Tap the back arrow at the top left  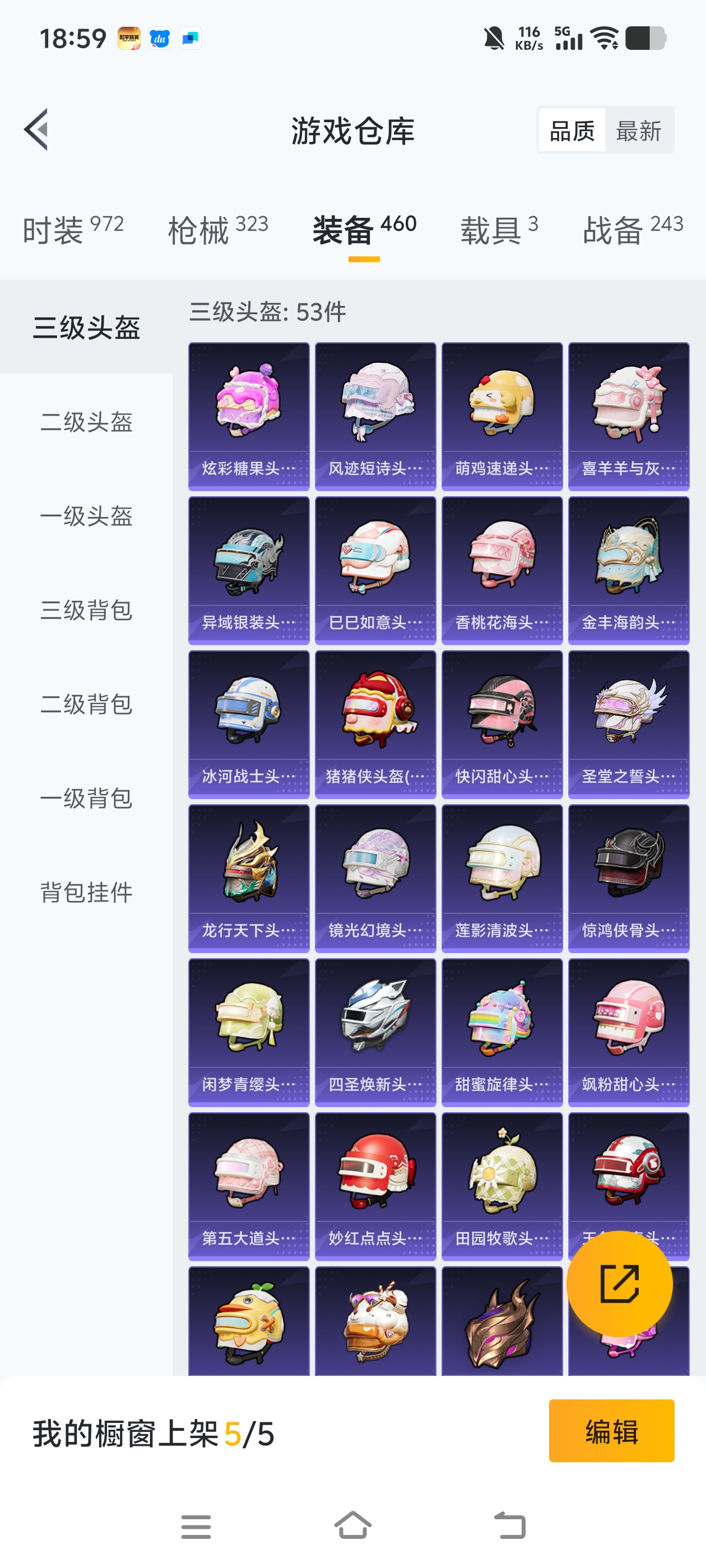36,130
